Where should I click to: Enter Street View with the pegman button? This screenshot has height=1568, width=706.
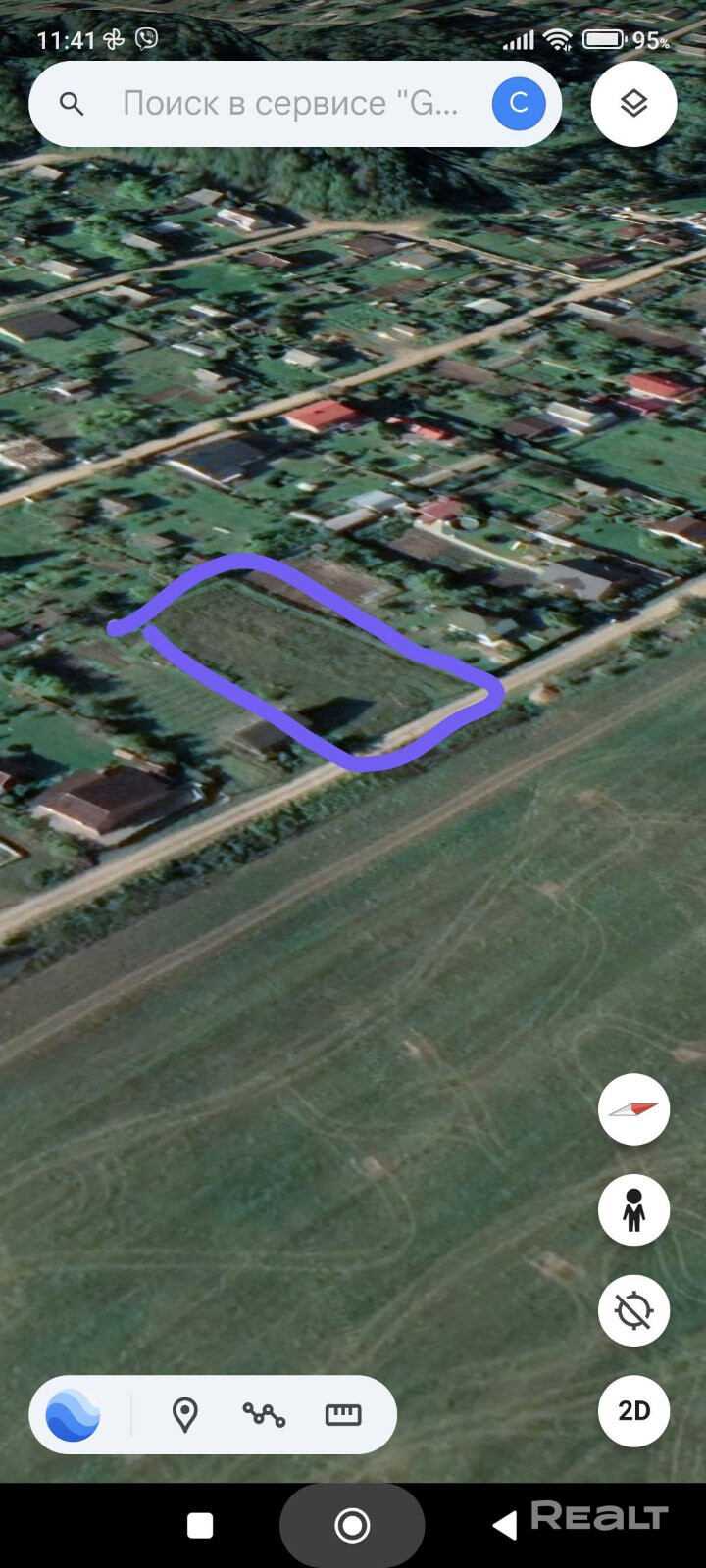(633, 1210)
